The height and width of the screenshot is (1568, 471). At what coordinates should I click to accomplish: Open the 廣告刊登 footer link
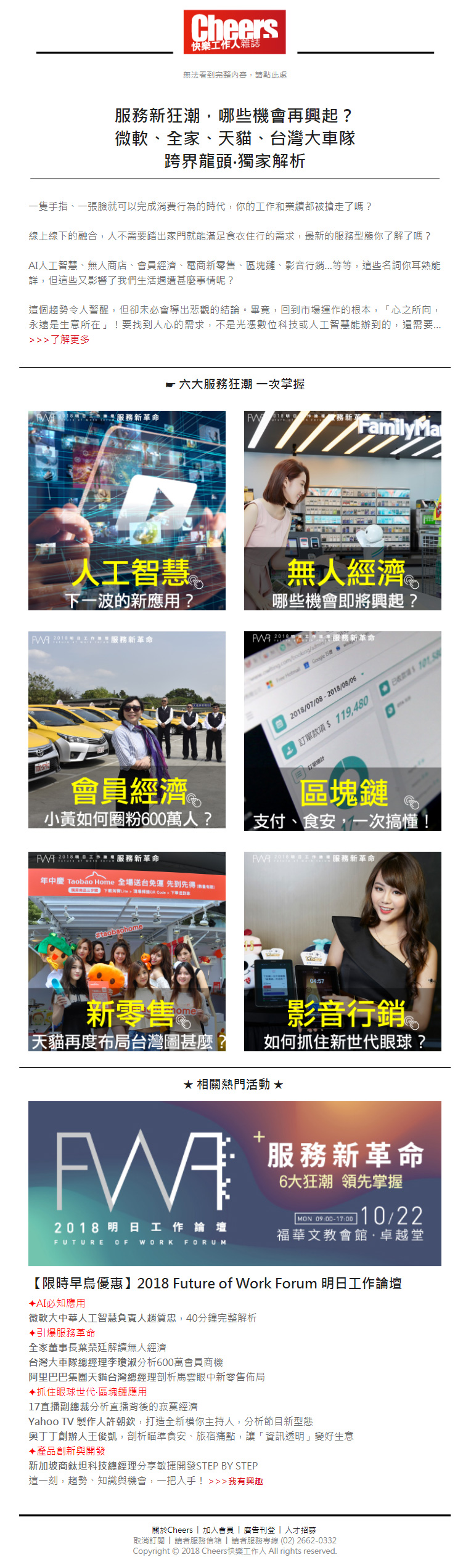point(259,1530)
